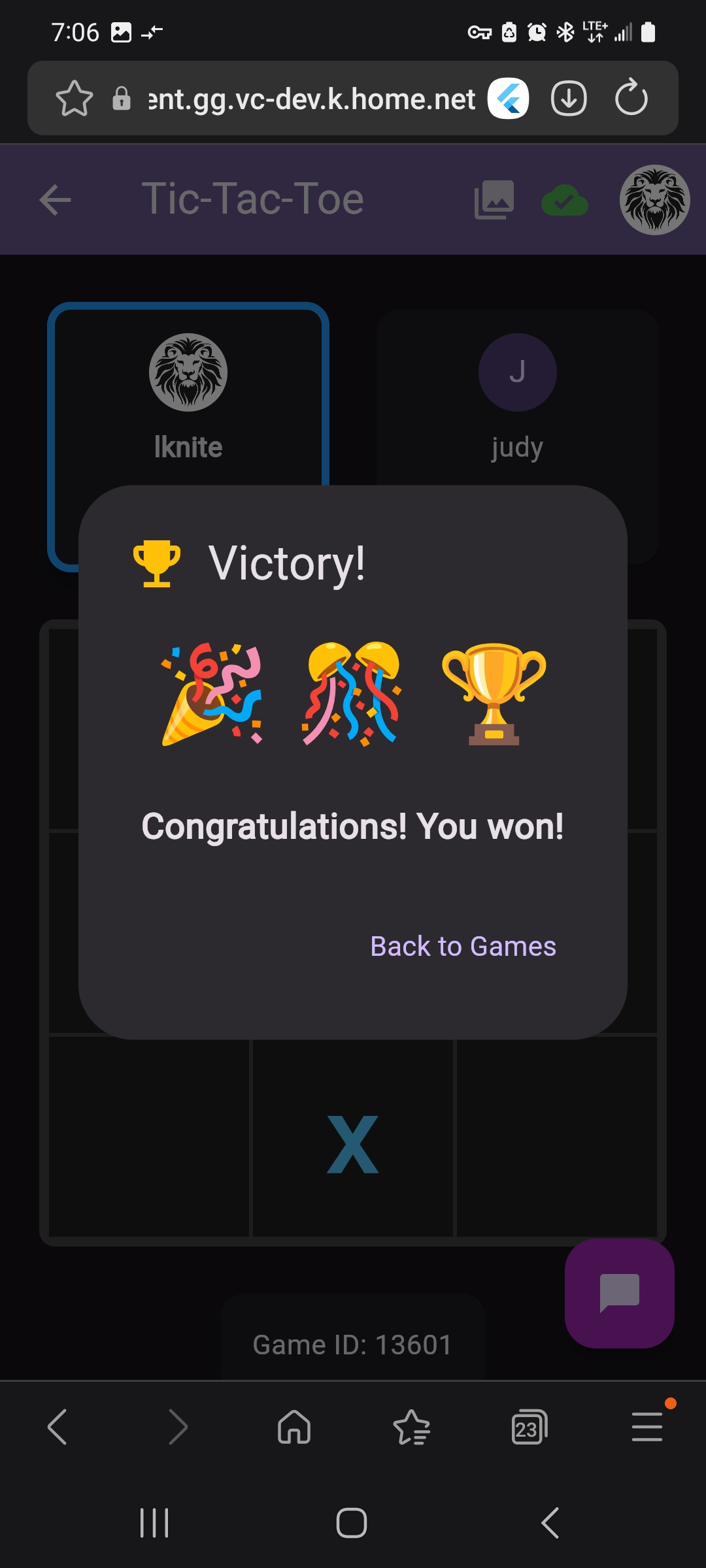Navigate back with browser toolbar arrow
706x1568 pixels.
click(x=58, y=1427)
